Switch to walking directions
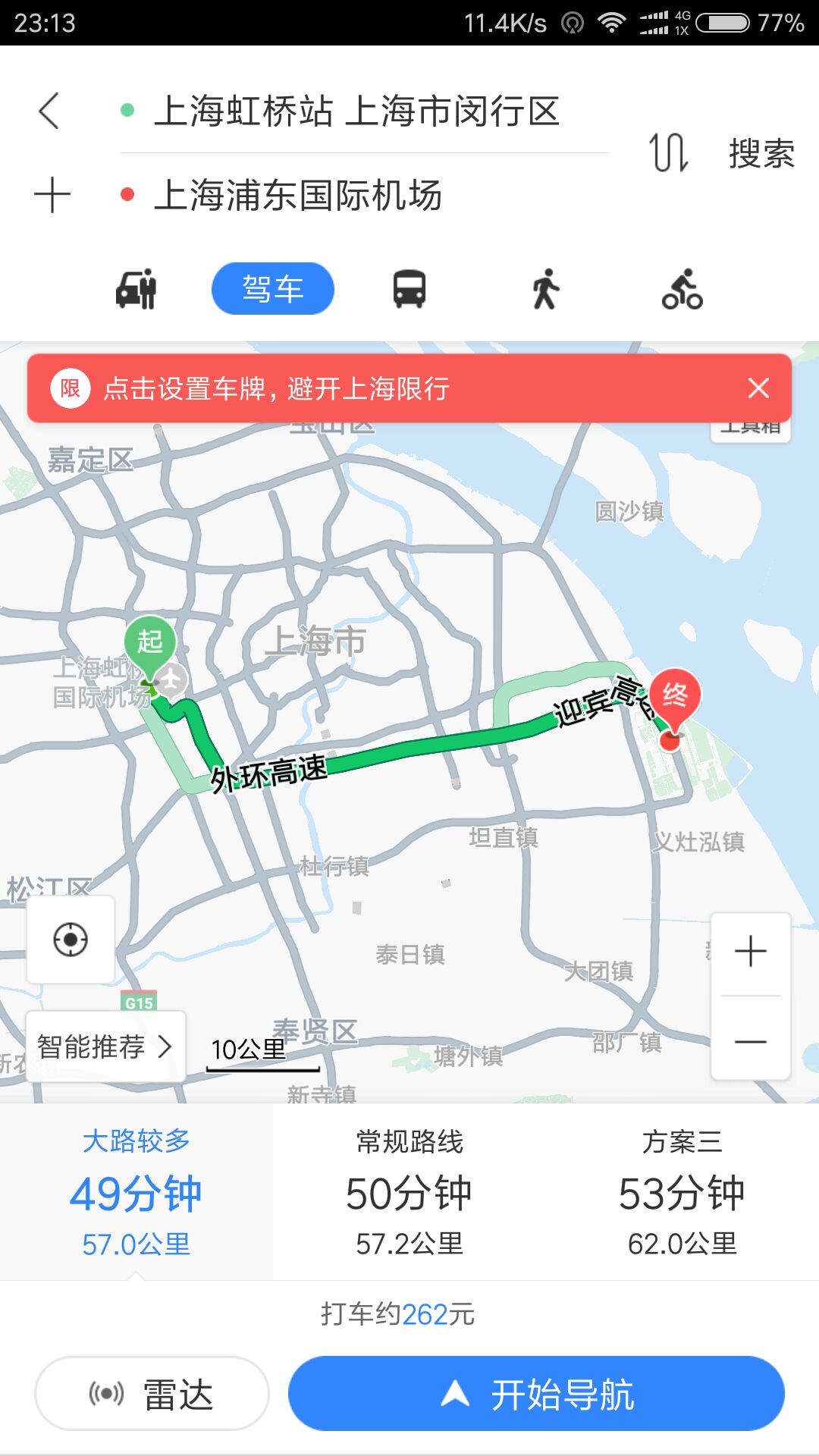This screenshot has height=1456, width=819. point(545,289)
